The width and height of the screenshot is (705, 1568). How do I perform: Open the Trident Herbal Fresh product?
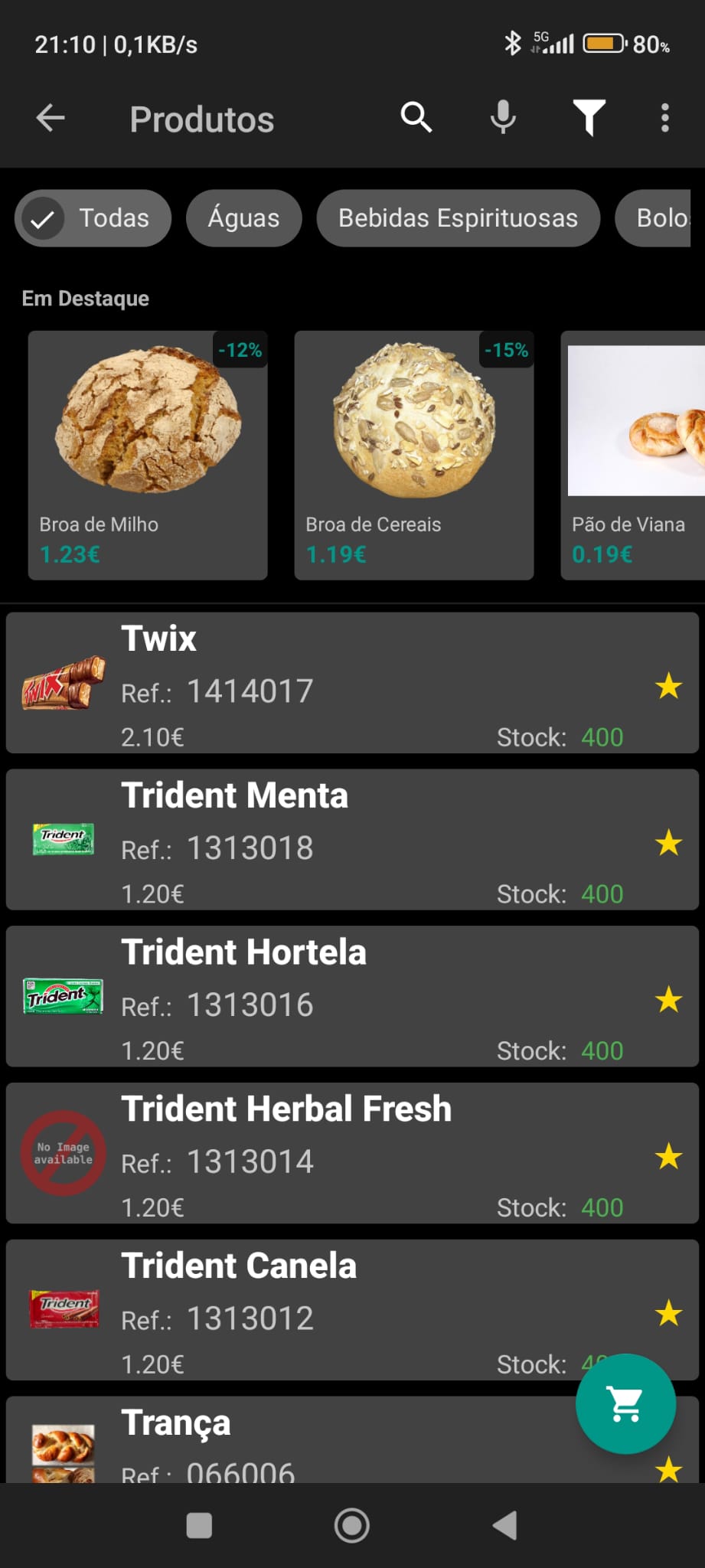352,1153
